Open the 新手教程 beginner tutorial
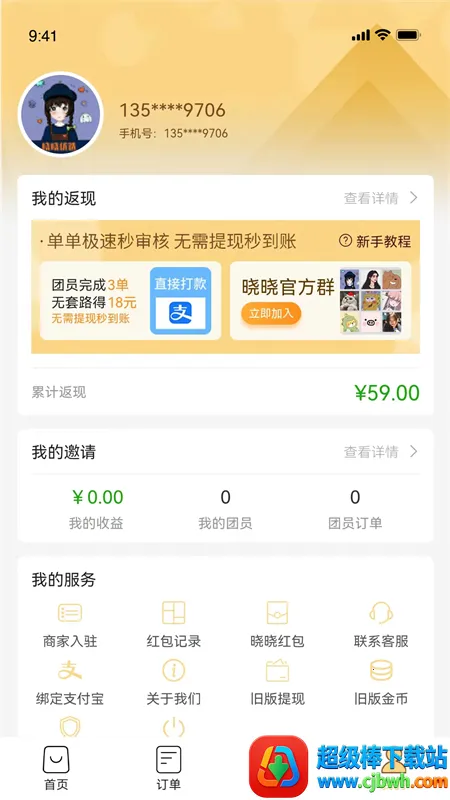This screenshot has width=450, height=800. point(375,241)
